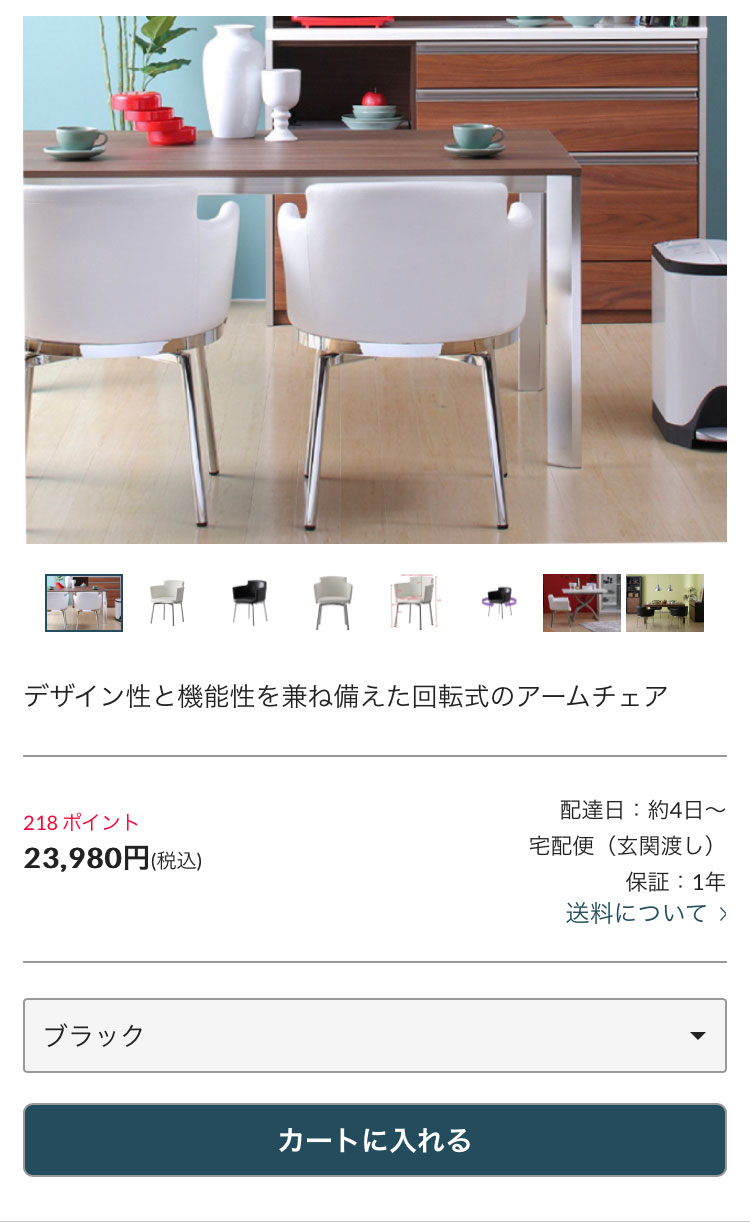Select the black chair thumbnail
The image size is (750, 1222).
pos(250,603)
